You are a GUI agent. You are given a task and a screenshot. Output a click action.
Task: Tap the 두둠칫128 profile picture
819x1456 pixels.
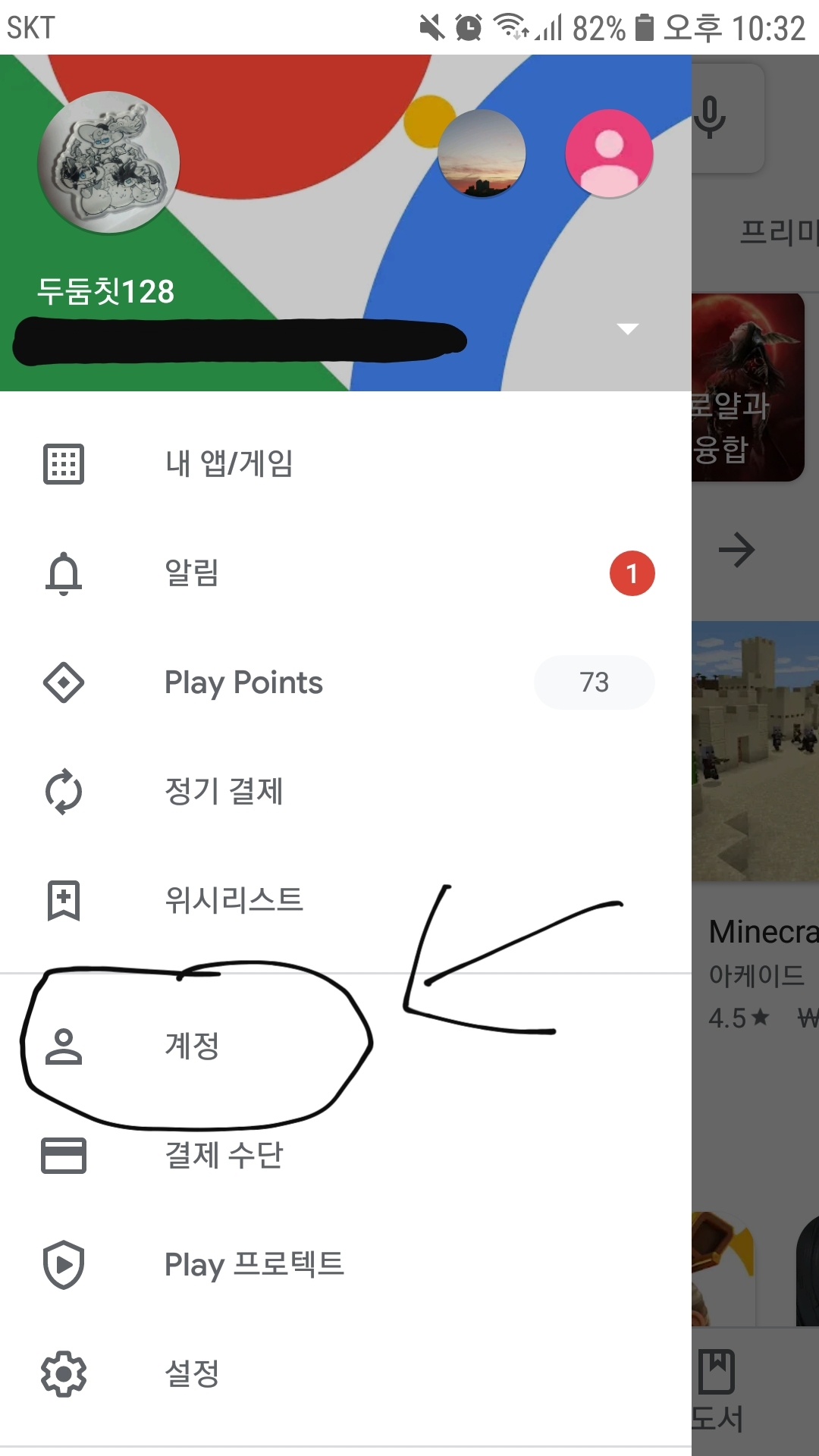[x=108, y=162]
